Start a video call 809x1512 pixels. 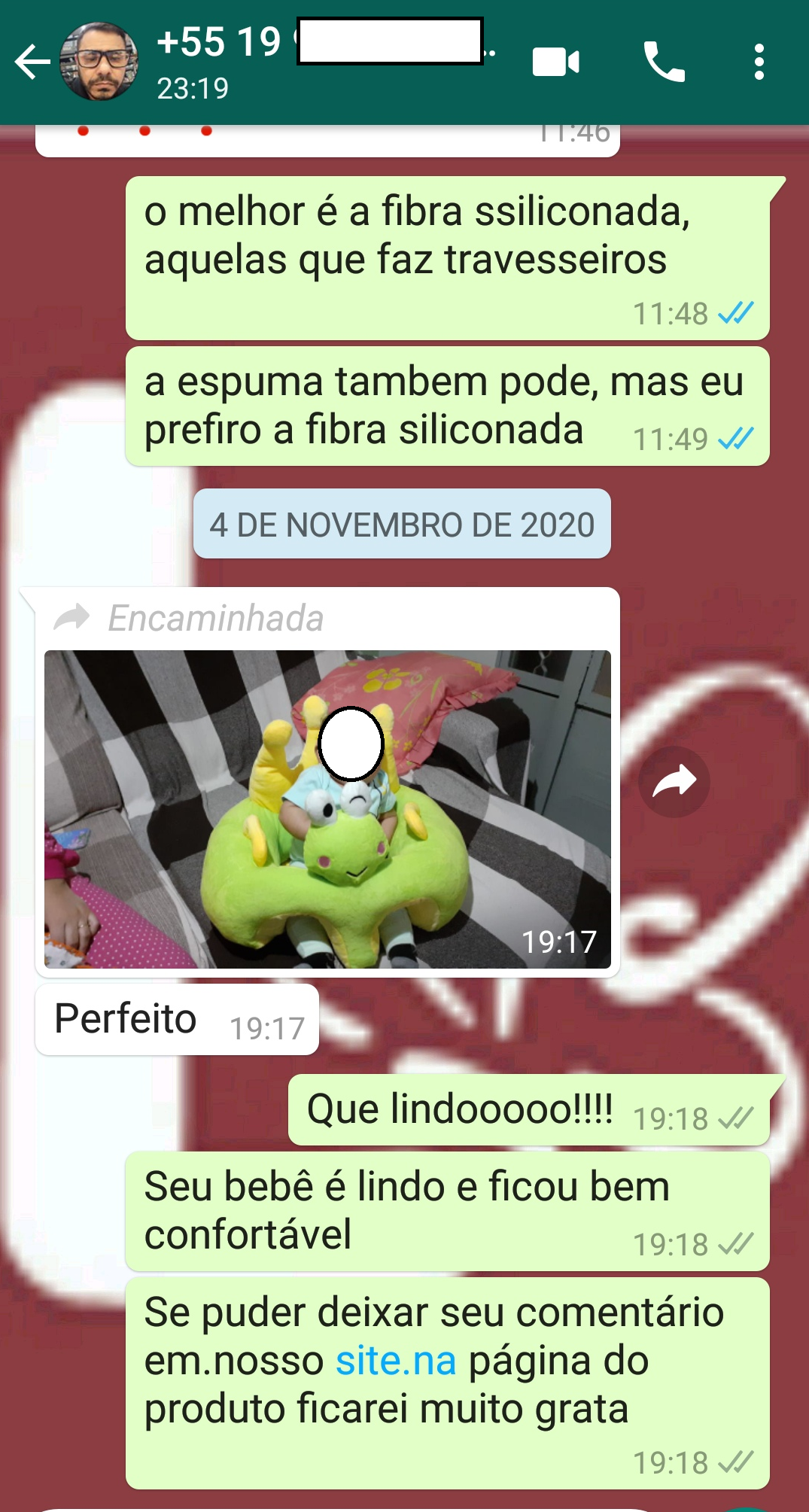tap(556, 62)
